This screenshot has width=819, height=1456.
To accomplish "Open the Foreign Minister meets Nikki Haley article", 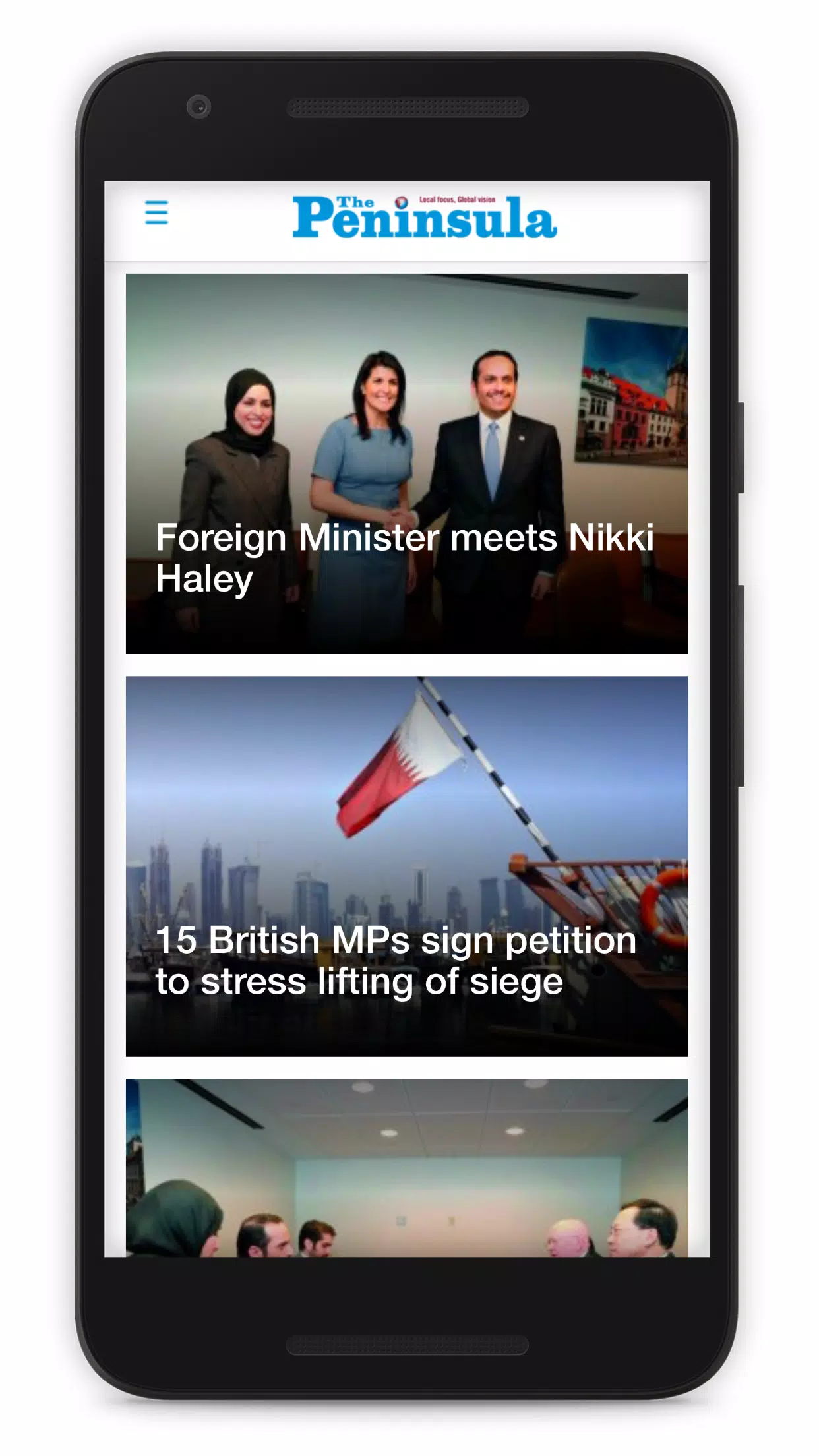I will [x=406, y=464].
